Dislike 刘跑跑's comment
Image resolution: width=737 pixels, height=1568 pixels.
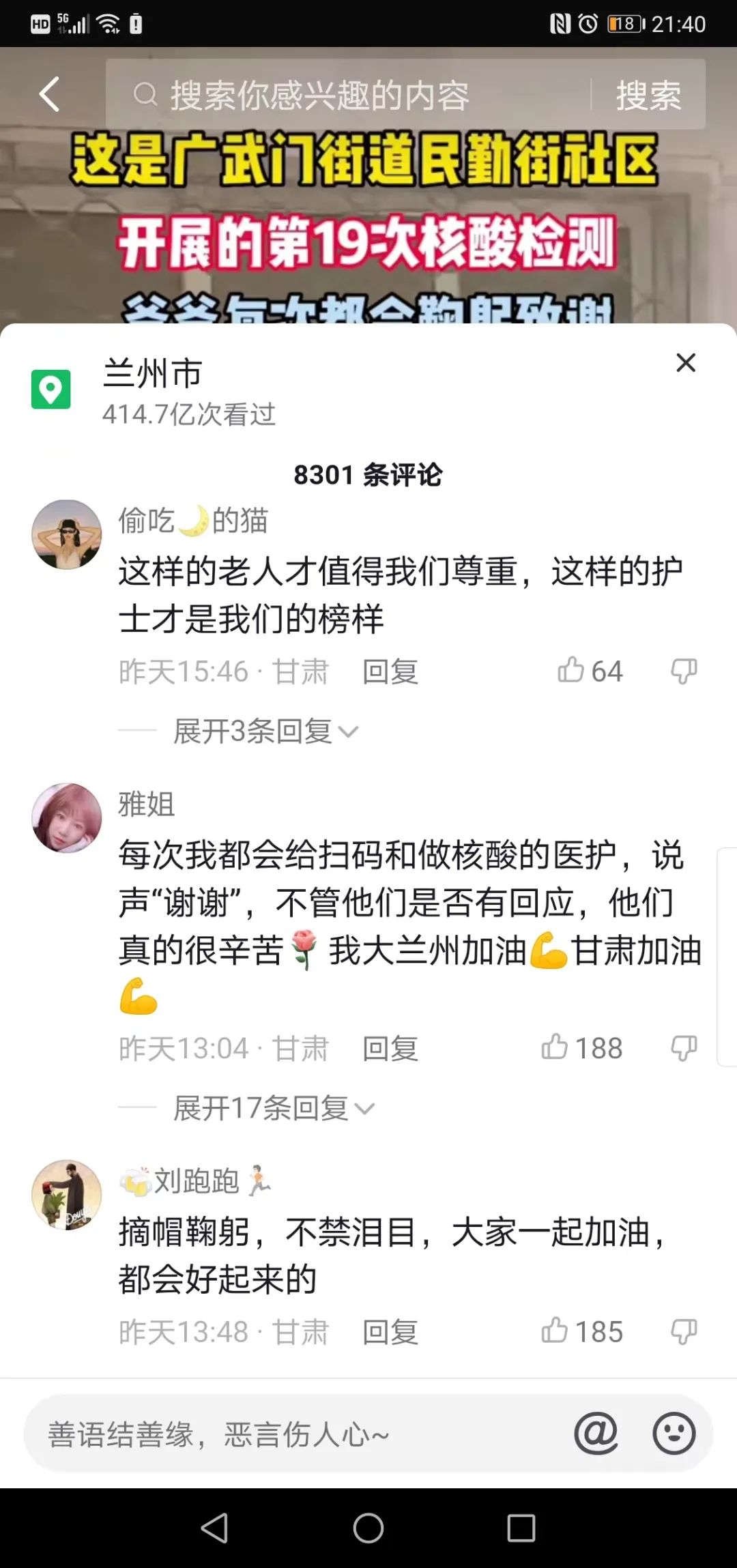684,1331
